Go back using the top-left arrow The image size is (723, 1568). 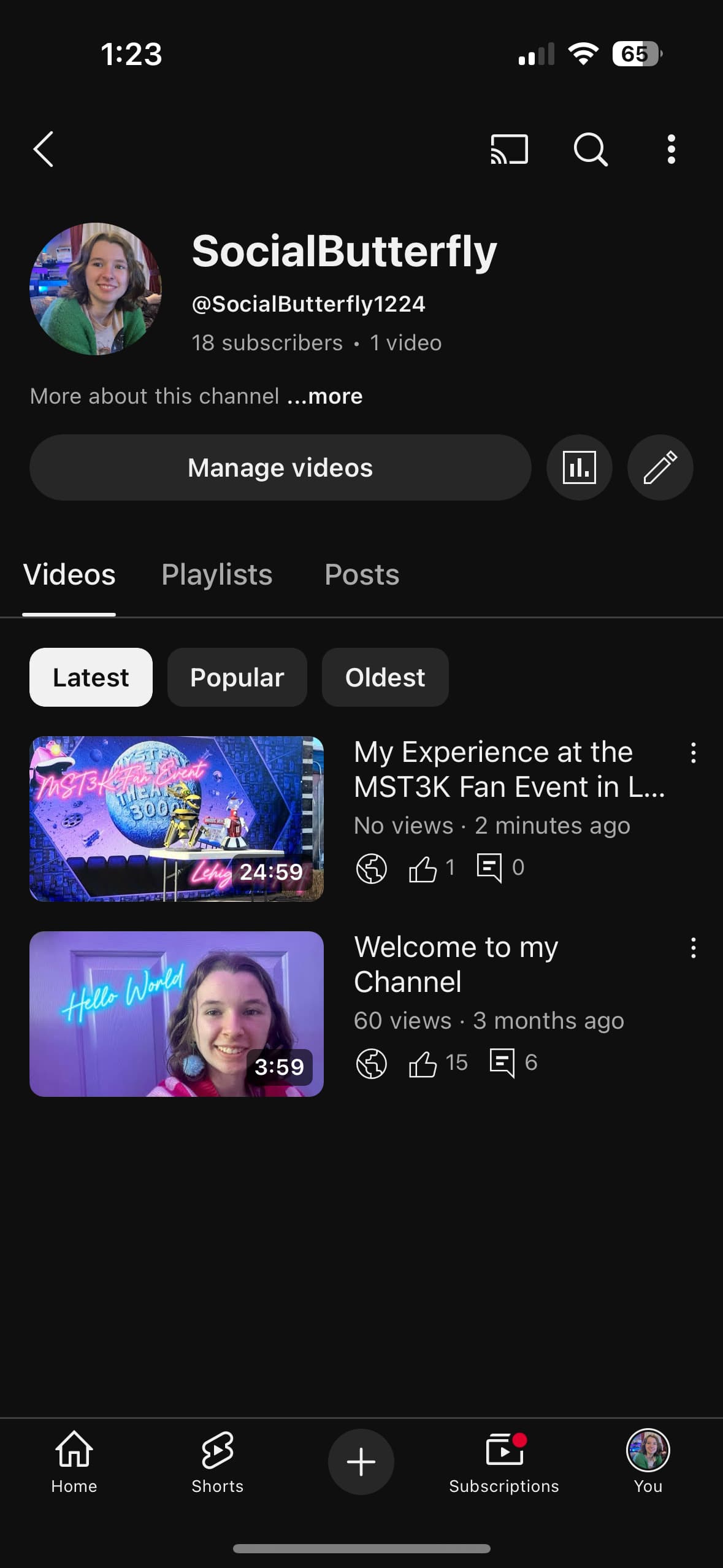click(x=44, y=149)
